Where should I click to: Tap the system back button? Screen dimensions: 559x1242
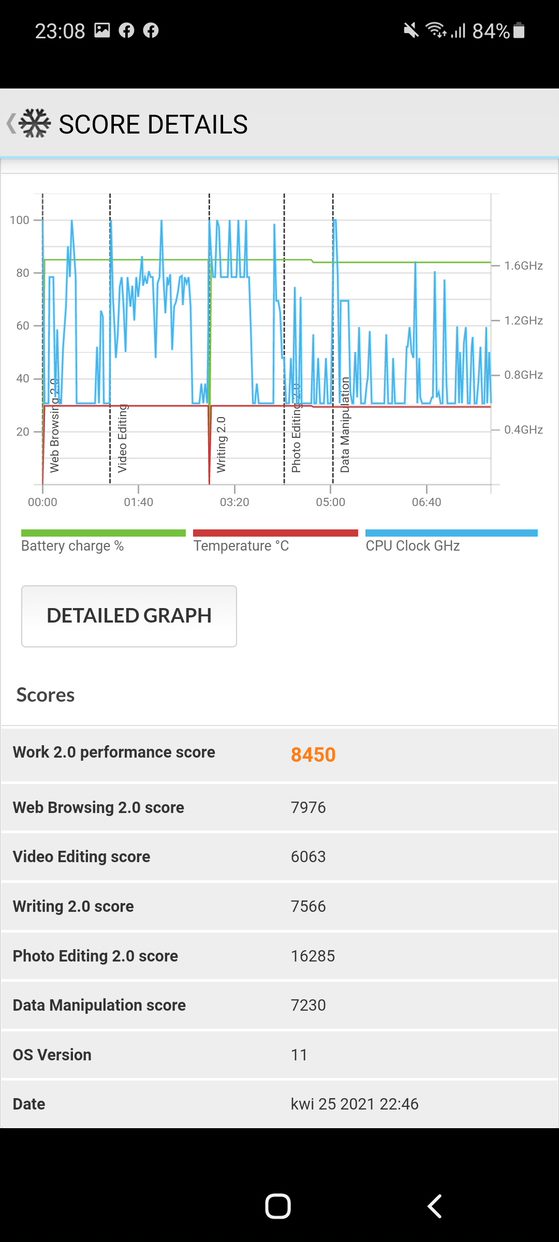[x=434, y=1206]
